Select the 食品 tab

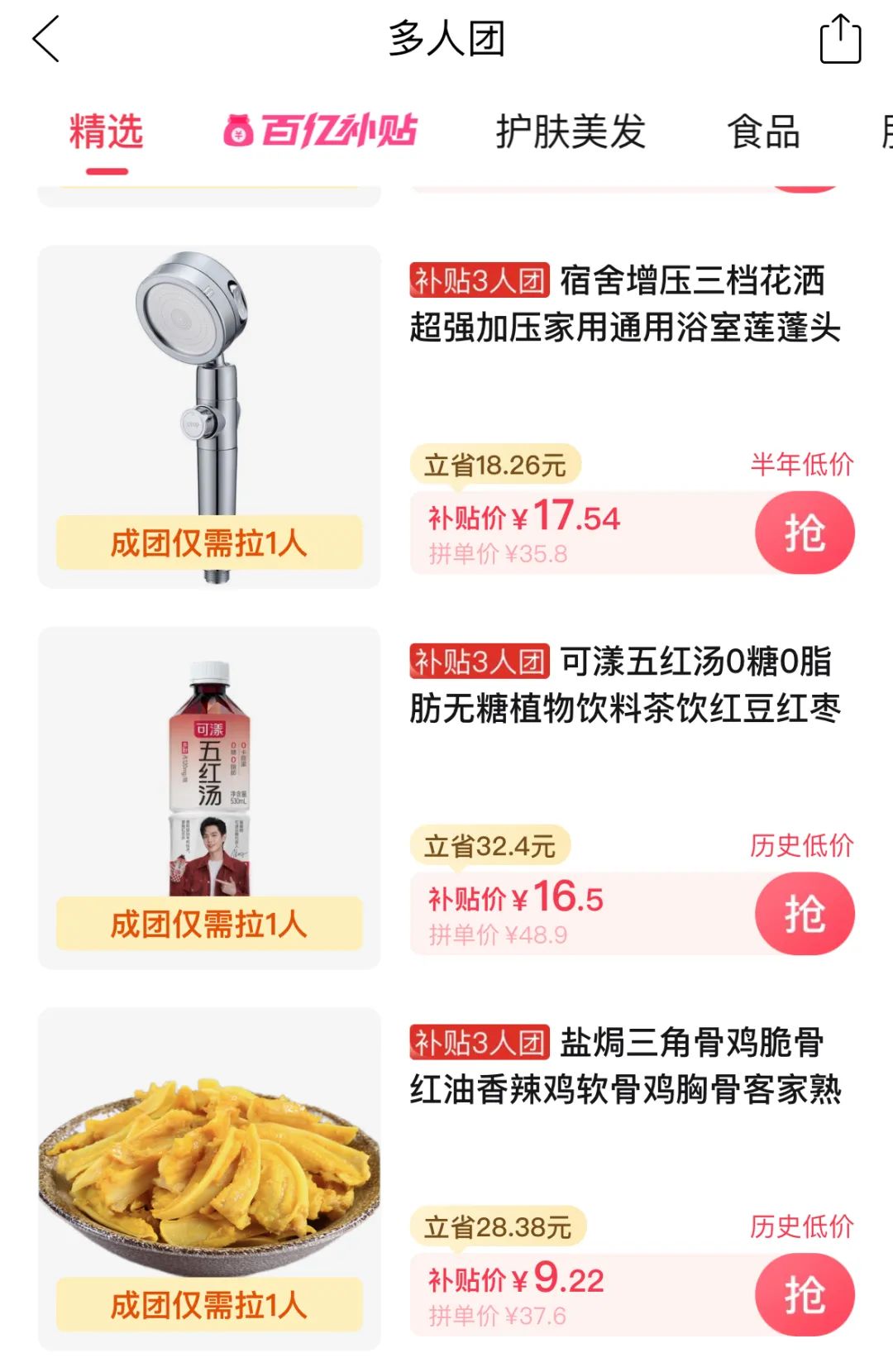[763, 132]
